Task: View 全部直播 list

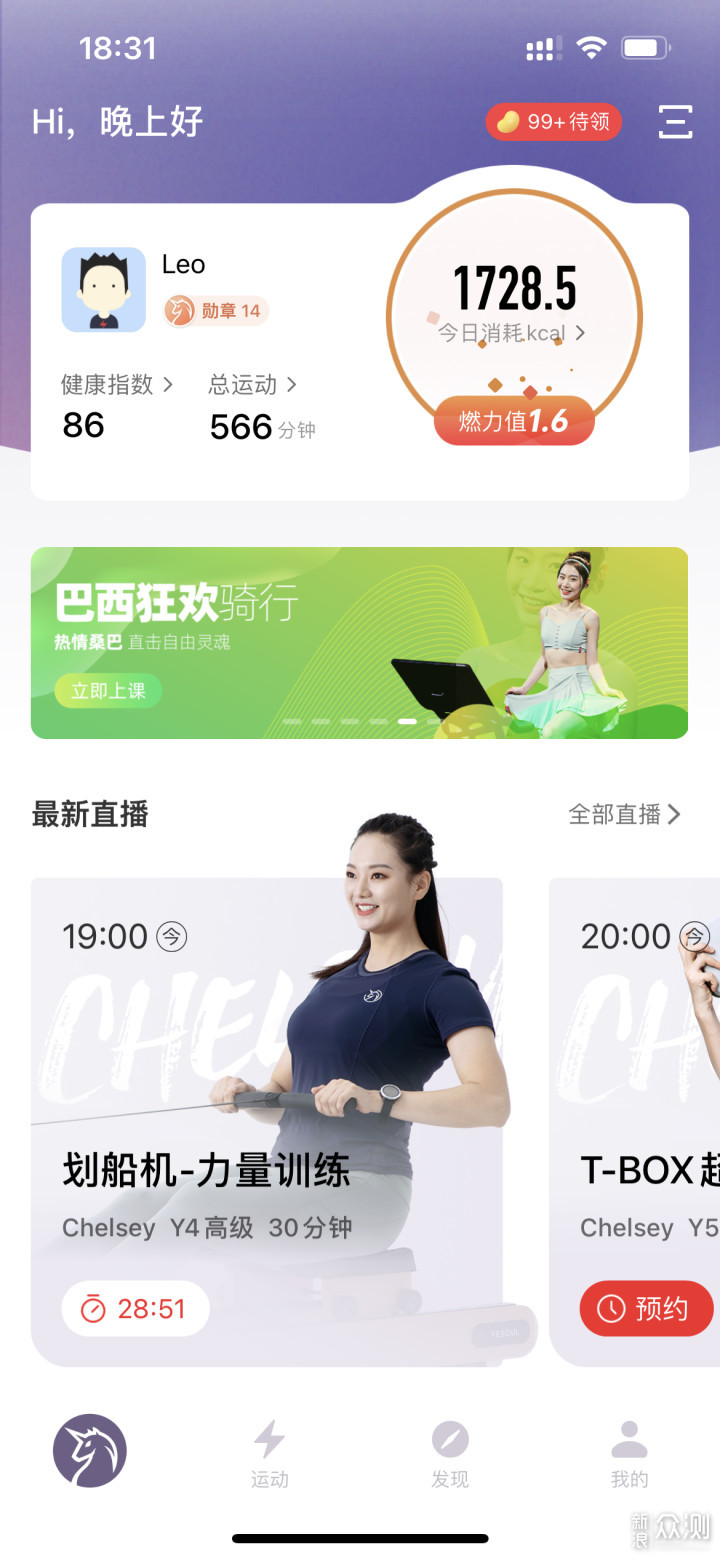Action: (x=624, y=814)
